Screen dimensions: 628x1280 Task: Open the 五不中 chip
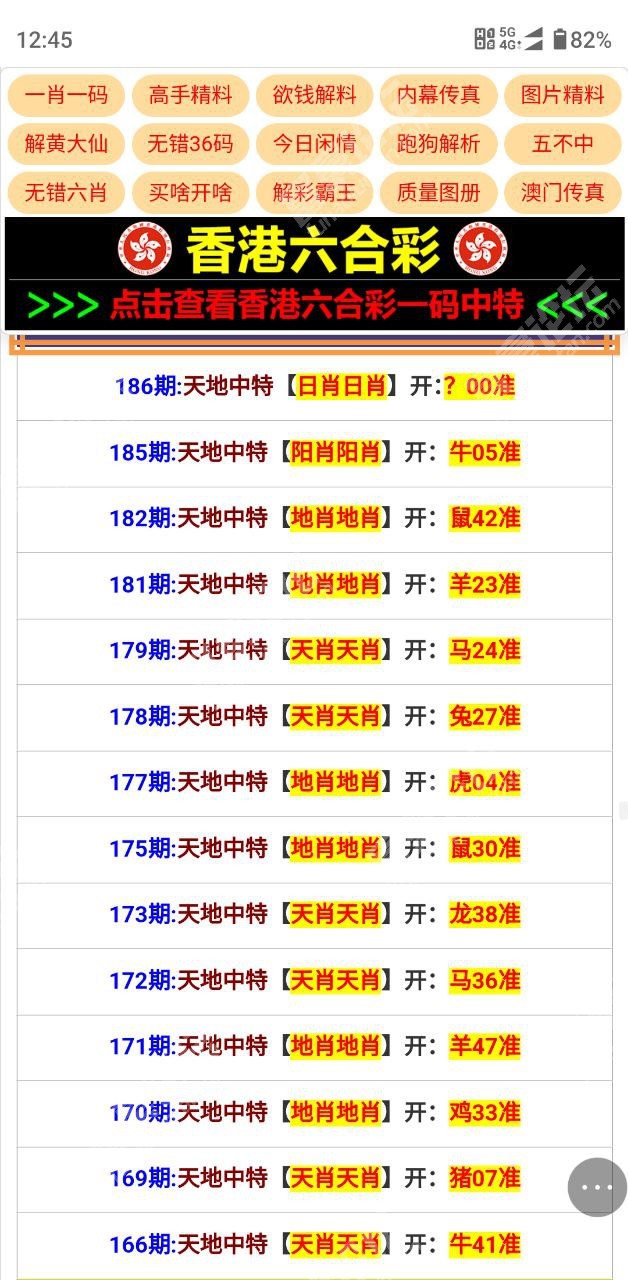(562, 144)
